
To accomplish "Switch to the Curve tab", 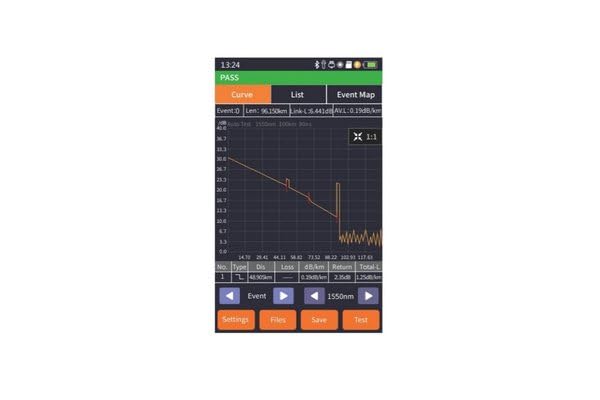I will tap(242, 94).
